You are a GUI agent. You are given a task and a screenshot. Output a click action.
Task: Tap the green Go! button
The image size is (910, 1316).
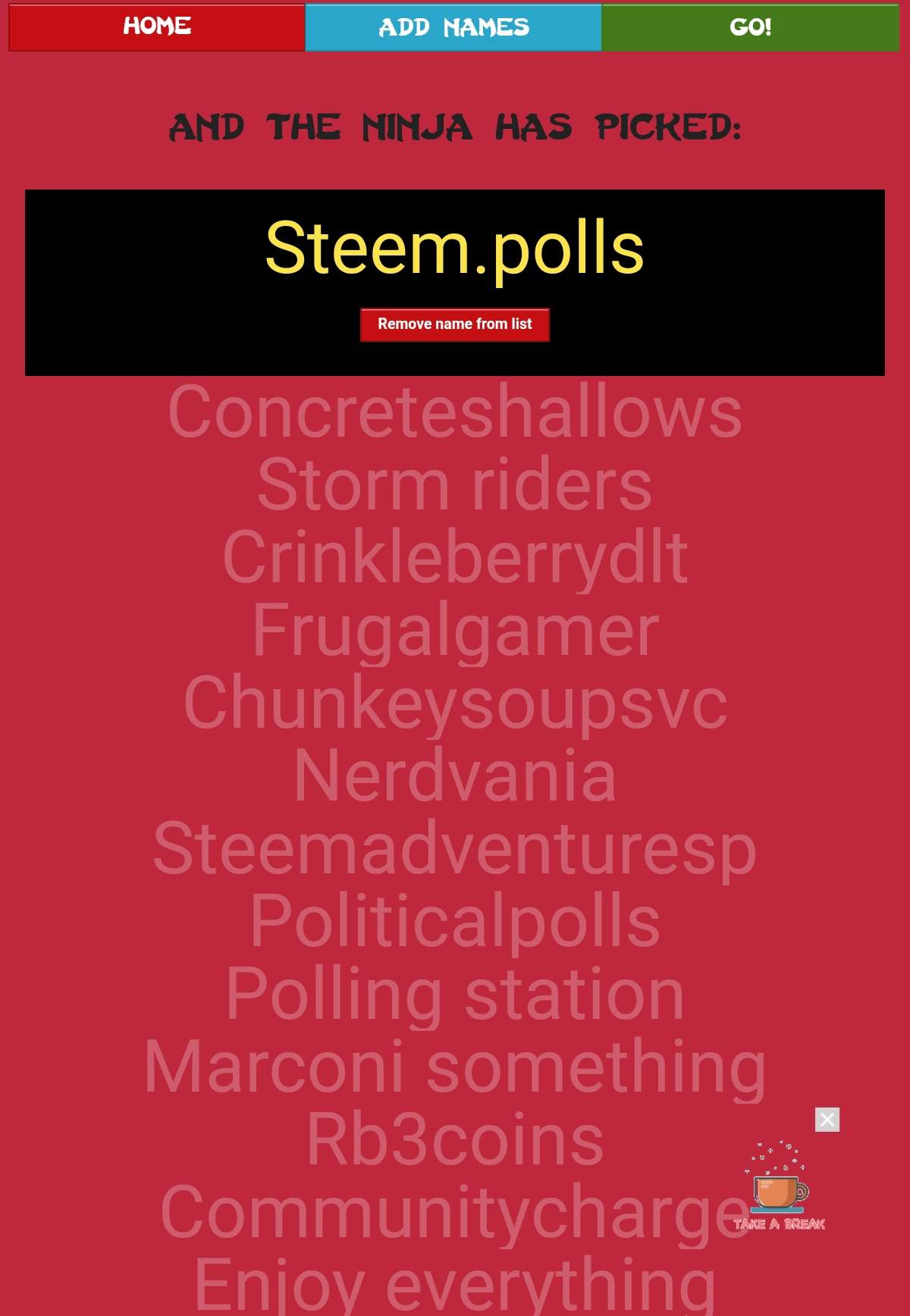tap(750, 27)
